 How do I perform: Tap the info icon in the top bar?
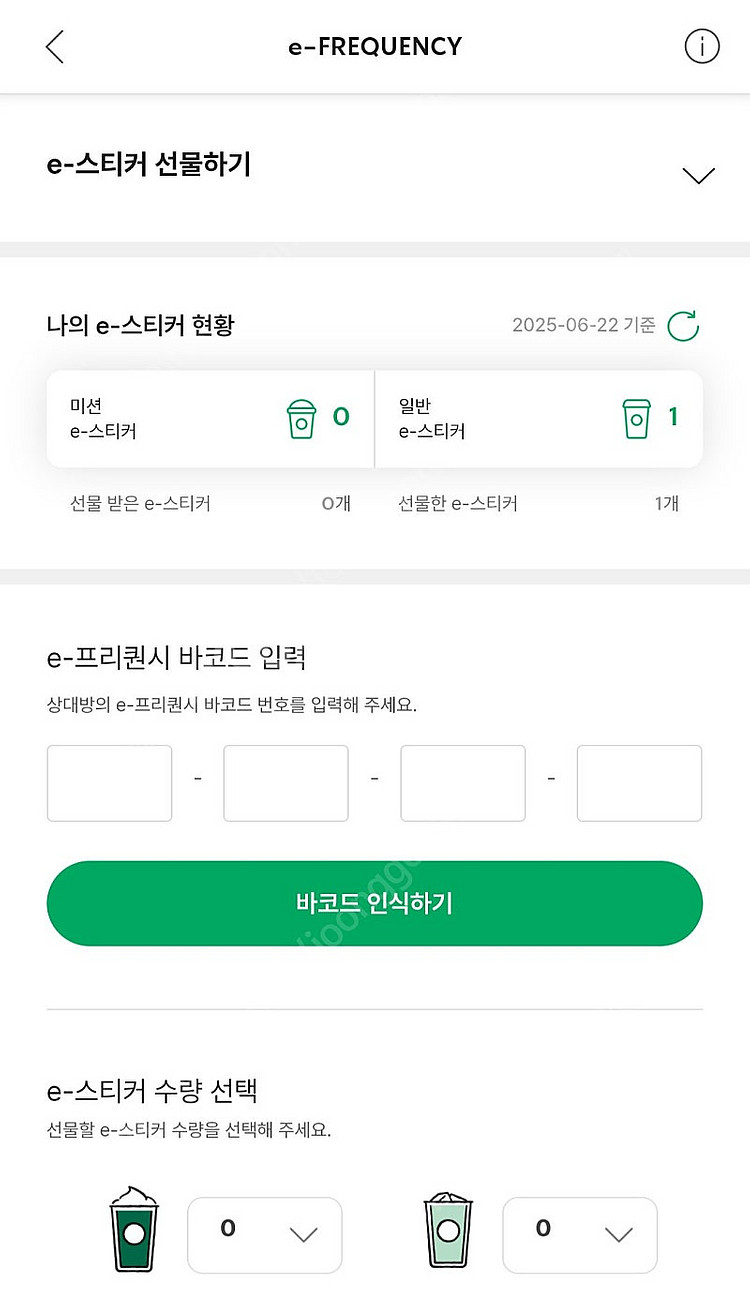tap(704, 46)
